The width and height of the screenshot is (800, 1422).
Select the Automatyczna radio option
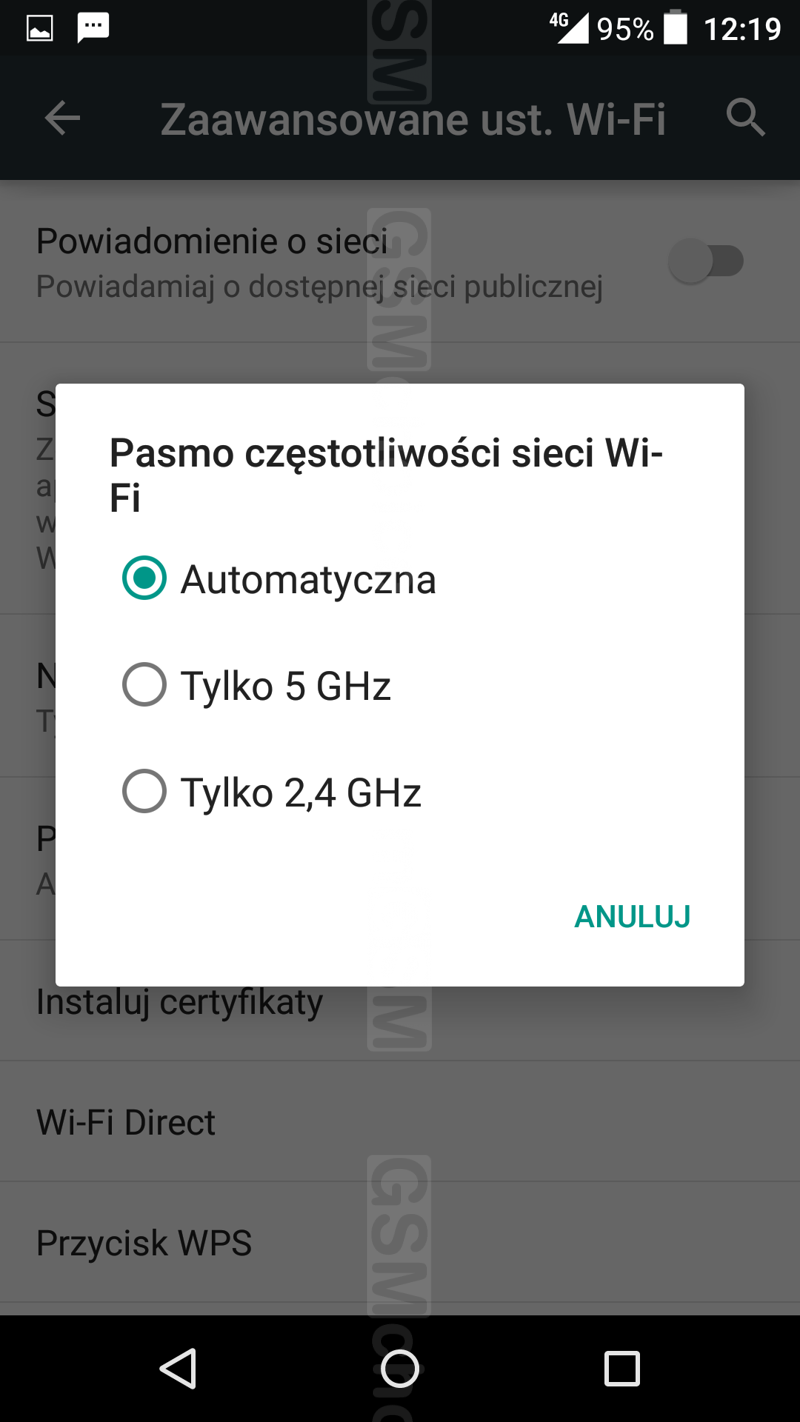[x=400, y=579]
